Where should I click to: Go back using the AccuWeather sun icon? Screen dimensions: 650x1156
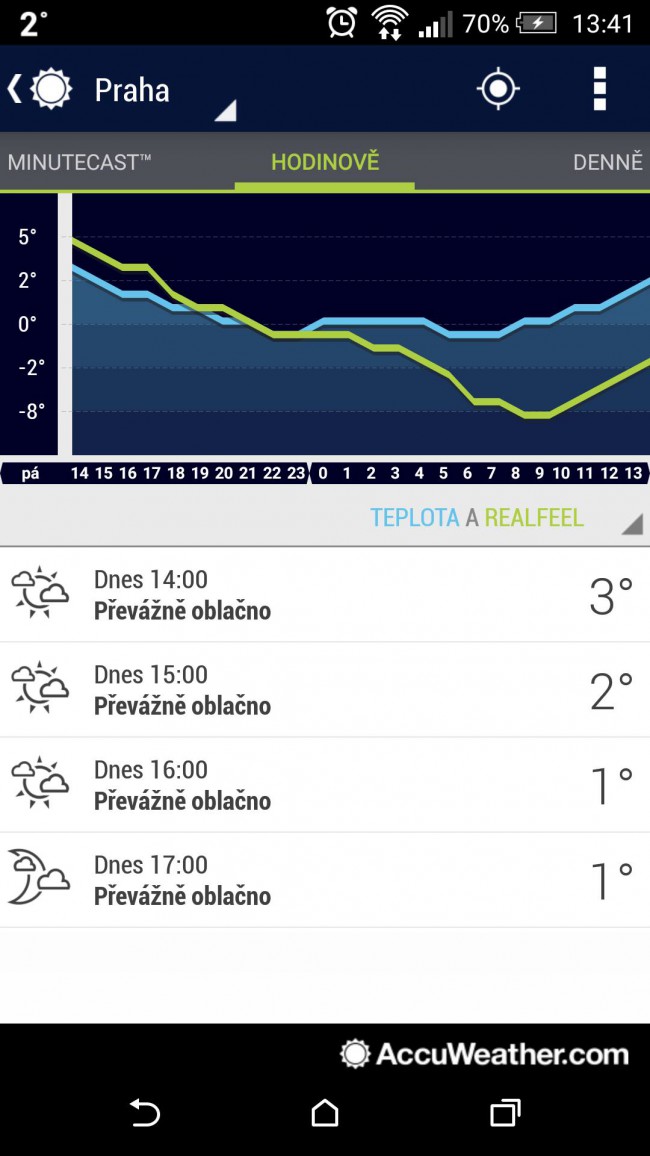[41, 89]
